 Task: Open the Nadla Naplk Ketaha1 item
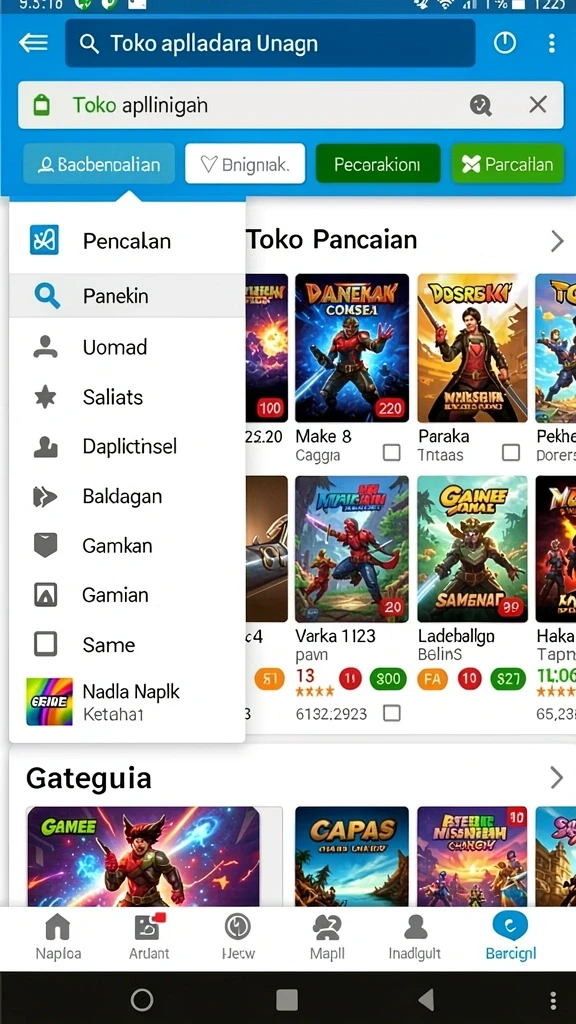tap(127, 702)
